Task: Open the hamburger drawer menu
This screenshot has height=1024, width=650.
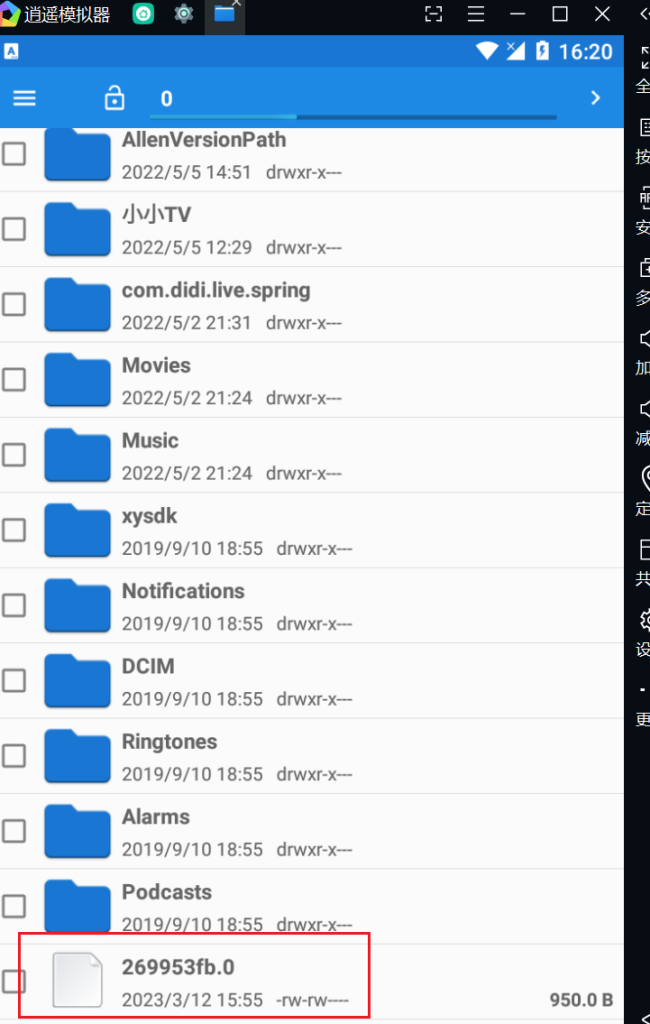Action: click(24, 98)
